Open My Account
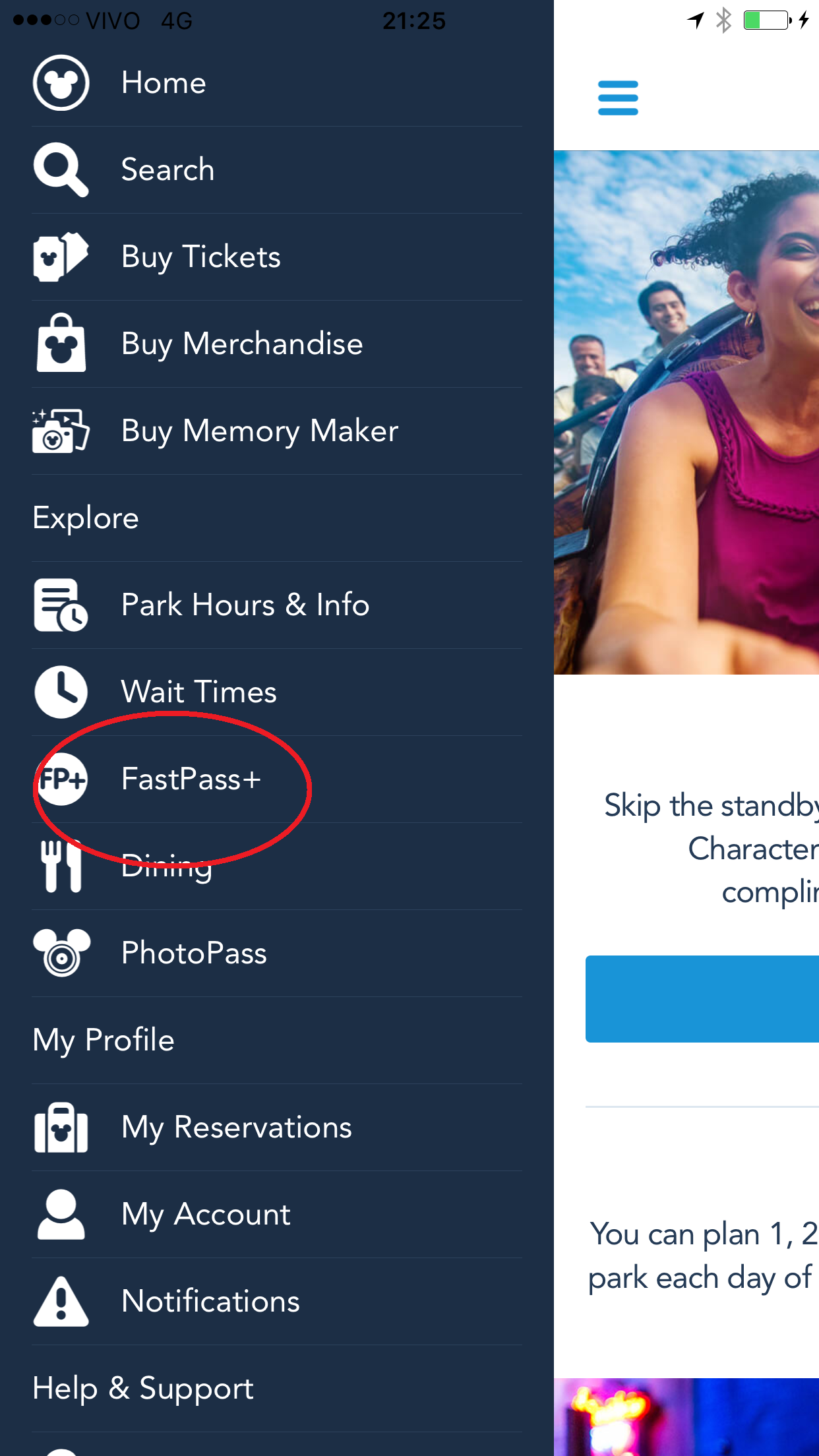This screenshot has height=1456, width=819. click(x=206, y=1215)
